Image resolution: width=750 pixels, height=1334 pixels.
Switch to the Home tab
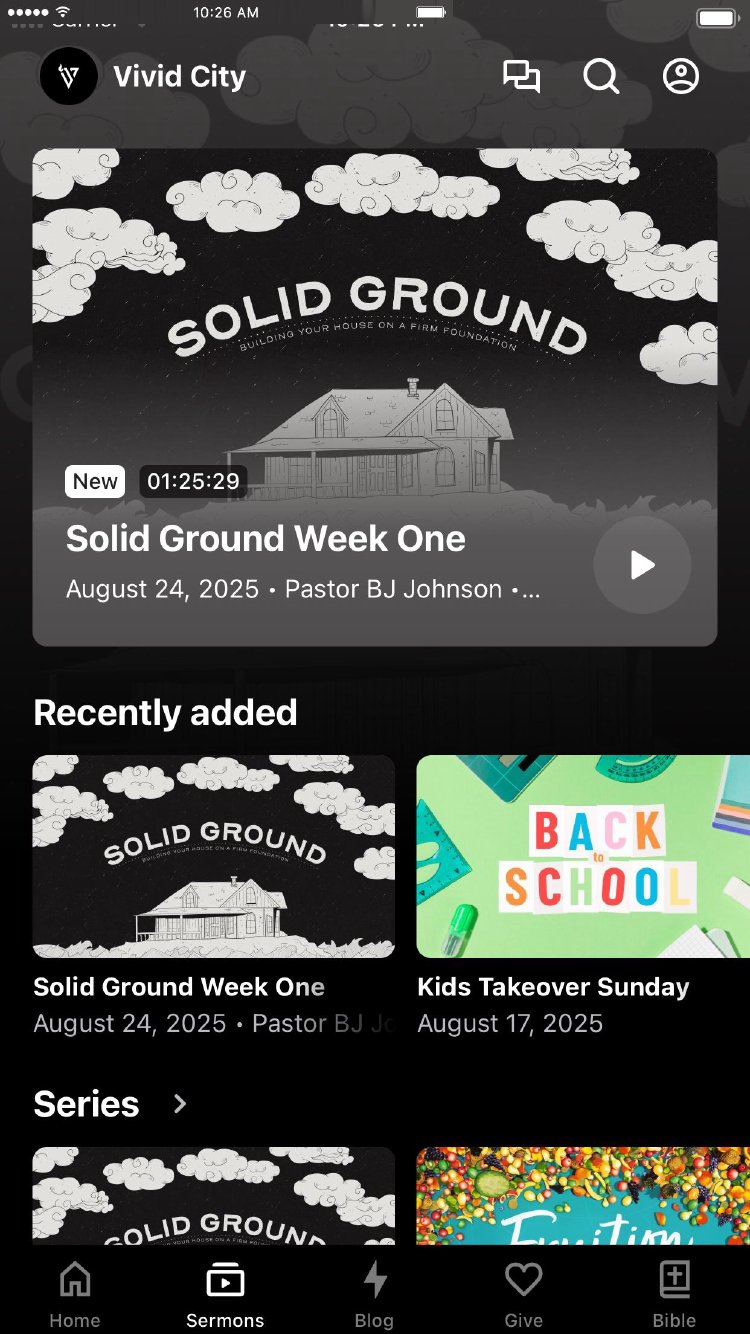pos(75,1294)
